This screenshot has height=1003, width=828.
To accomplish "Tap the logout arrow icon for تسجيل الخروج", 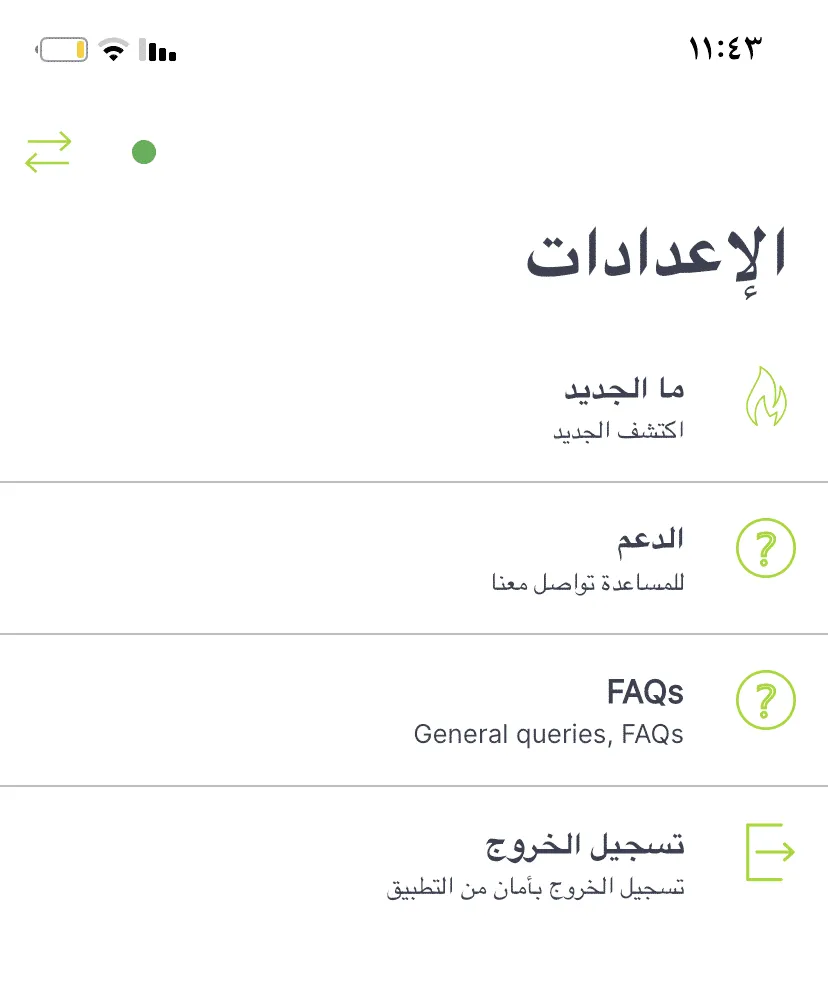I will click(x=770, y=851).
